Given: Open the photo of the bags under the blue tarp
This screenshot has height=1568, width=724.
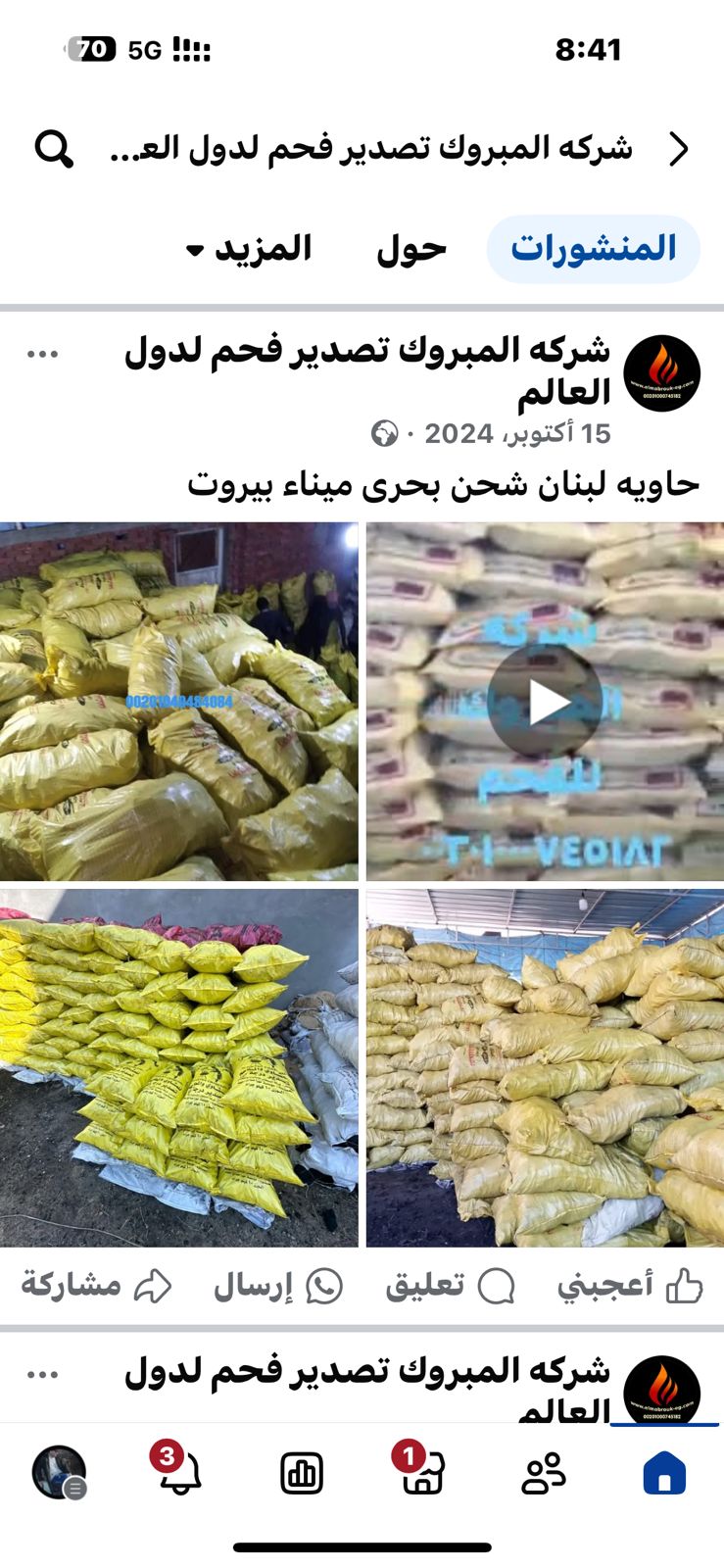Looking at the screenshot, I should [x=545, y=1068].
